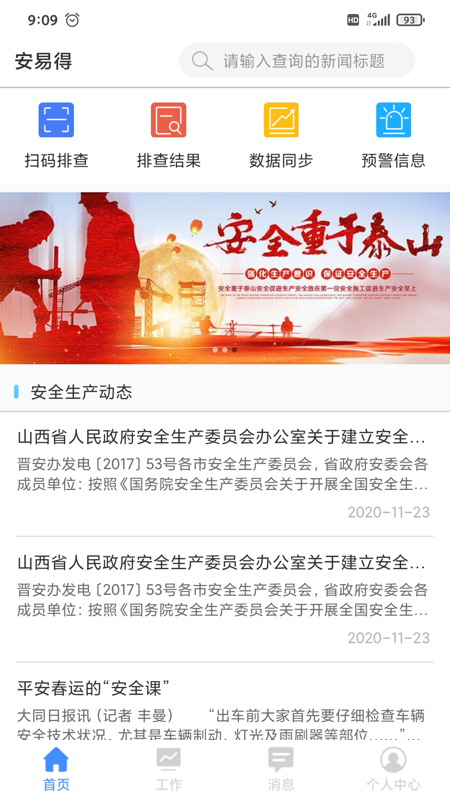
Task: Switch to the 工作 tab
Action: tap(168, 769)
